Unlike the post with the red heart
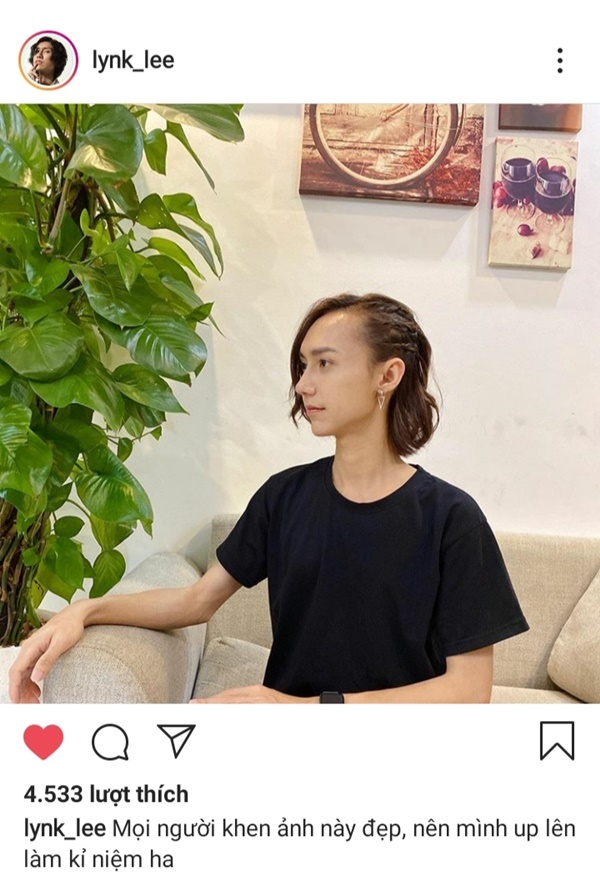The image size is (600, 881). tap(43, 742)
